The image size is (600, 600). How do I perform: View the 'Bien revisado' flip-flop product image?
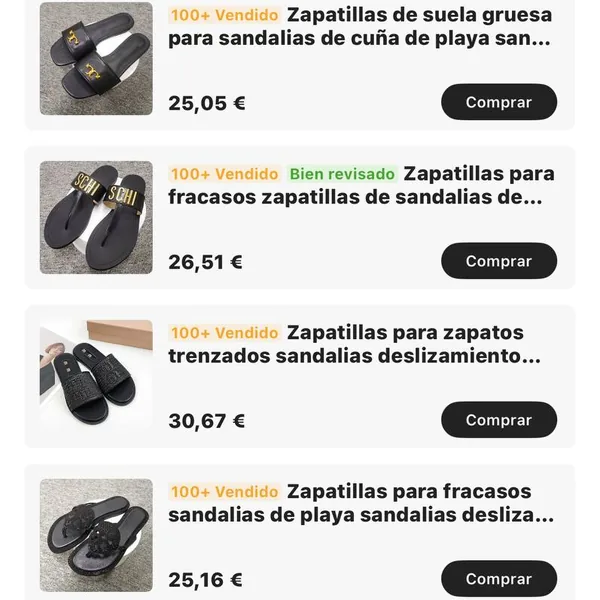(96, 218)
